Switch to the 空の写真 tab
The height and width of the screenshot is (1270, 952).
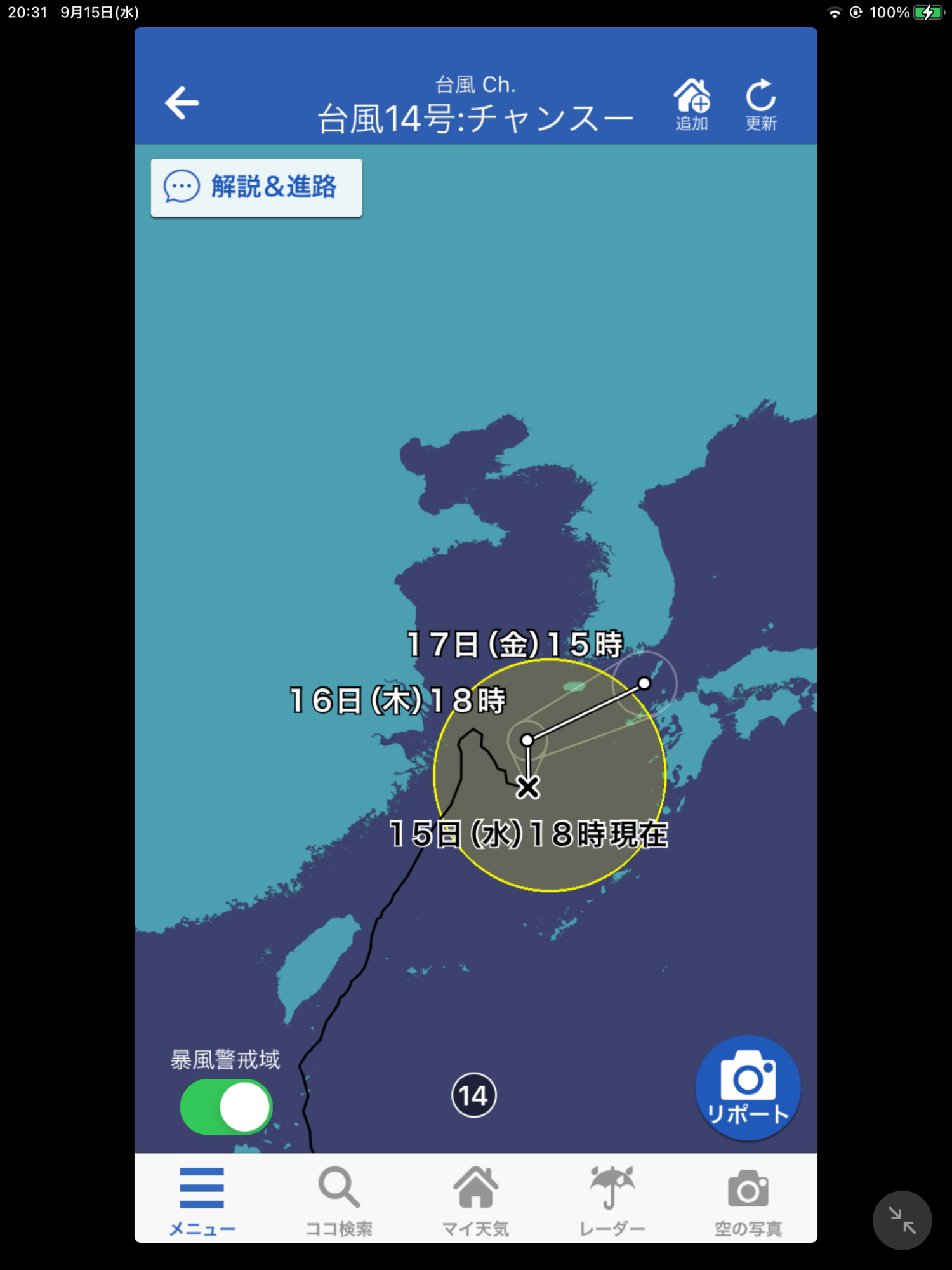click(748, 1200)
